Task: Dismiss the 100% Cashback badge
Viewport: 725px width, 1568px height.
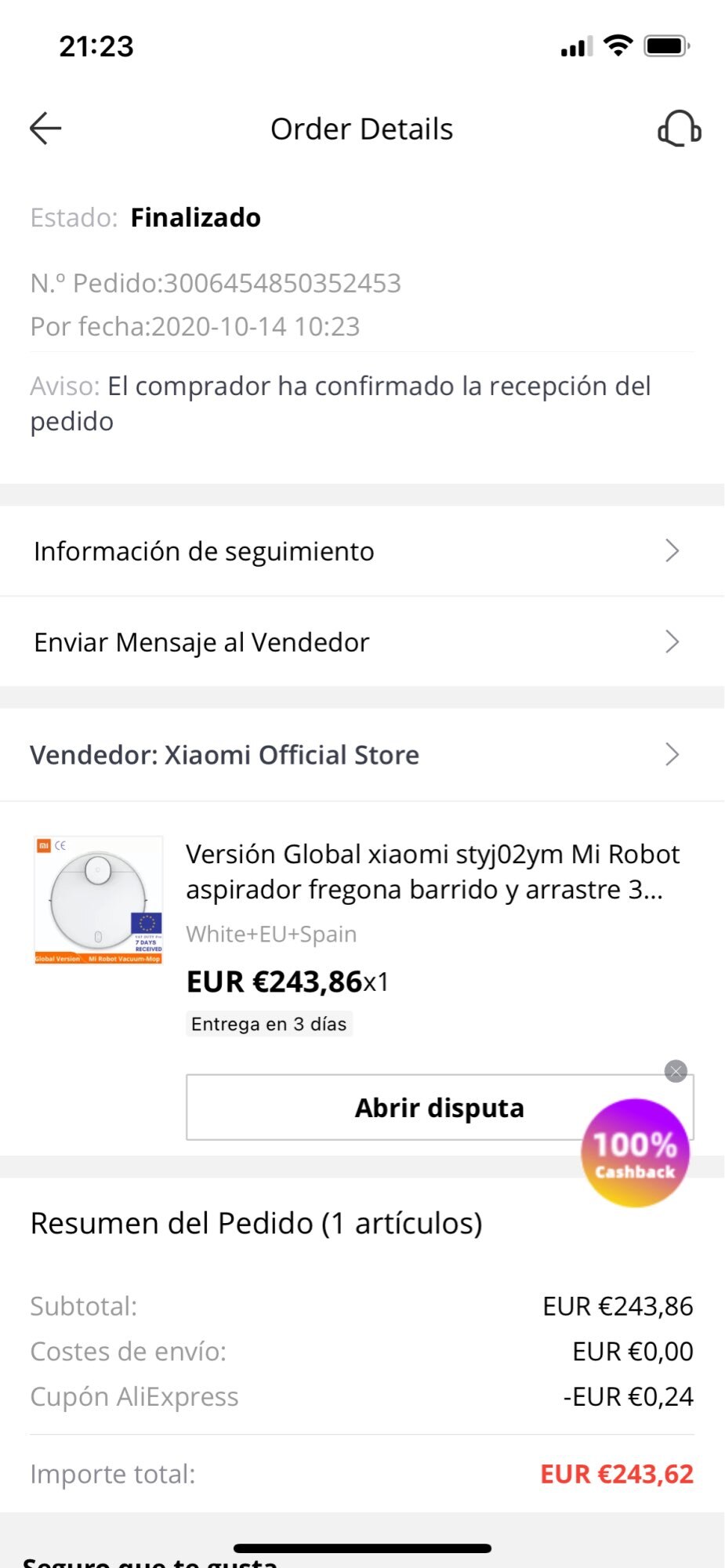Action: pyautogui.click(x=676, y=1071)
